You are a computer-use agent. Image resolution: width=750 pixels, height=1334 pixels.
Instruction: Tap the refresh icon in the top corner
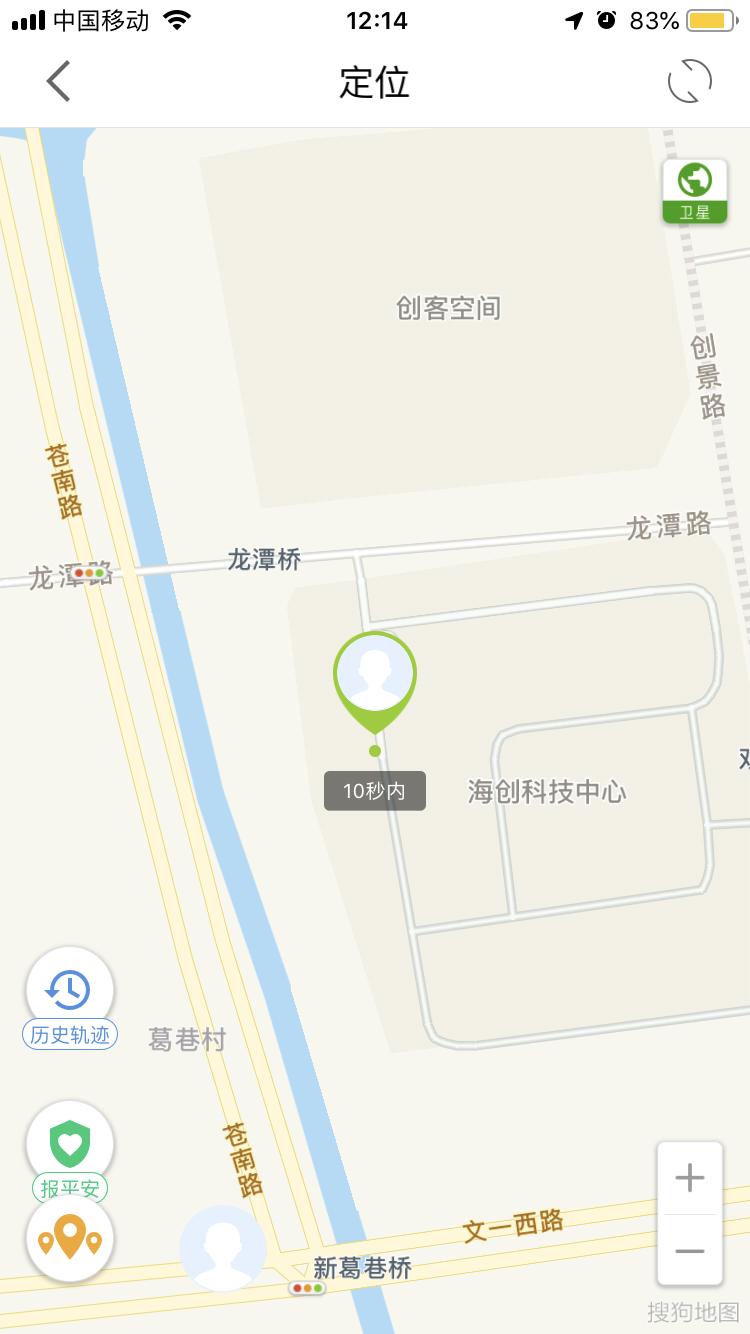pyautogui.click(x=688, y=82)
